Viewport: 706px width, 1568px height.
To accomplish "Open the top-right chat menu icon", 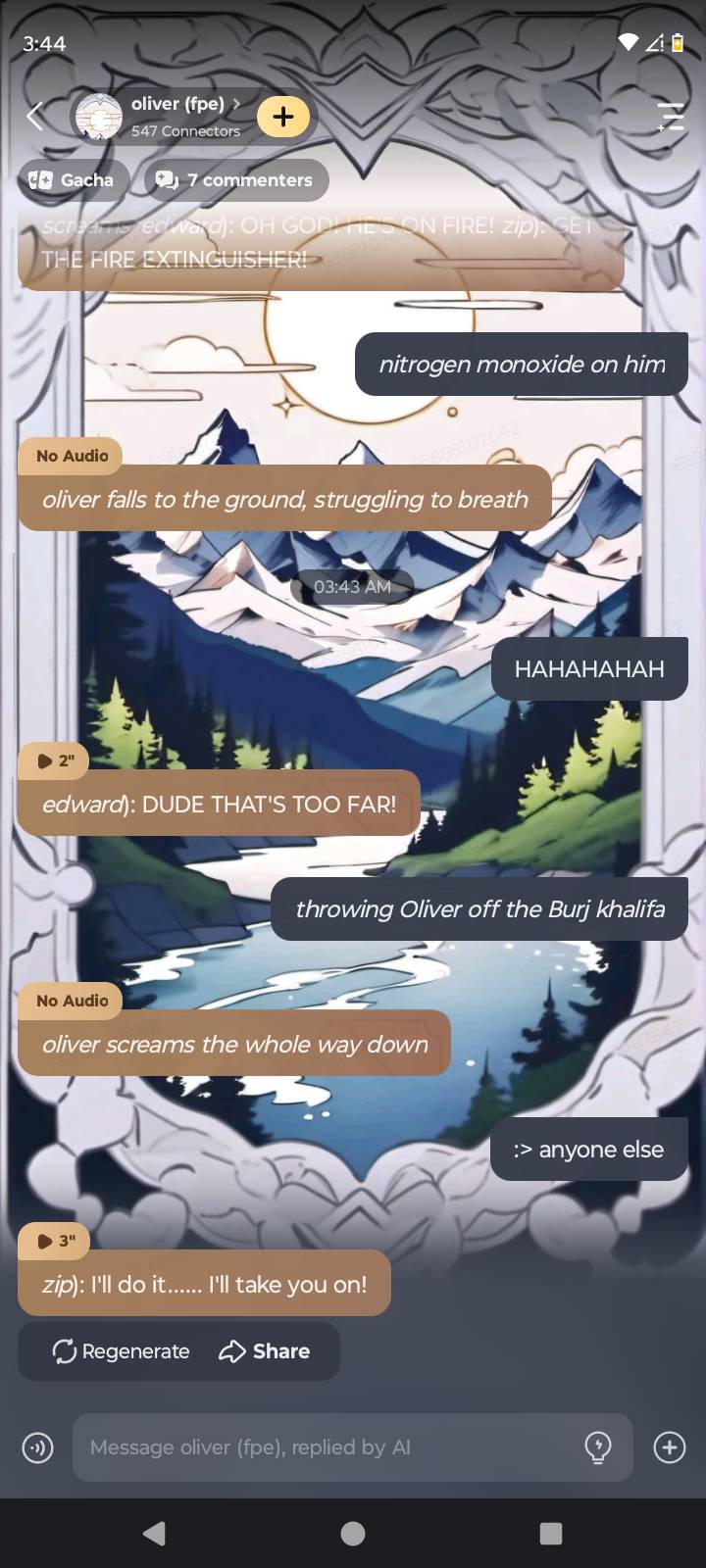I will coord(671,117).
